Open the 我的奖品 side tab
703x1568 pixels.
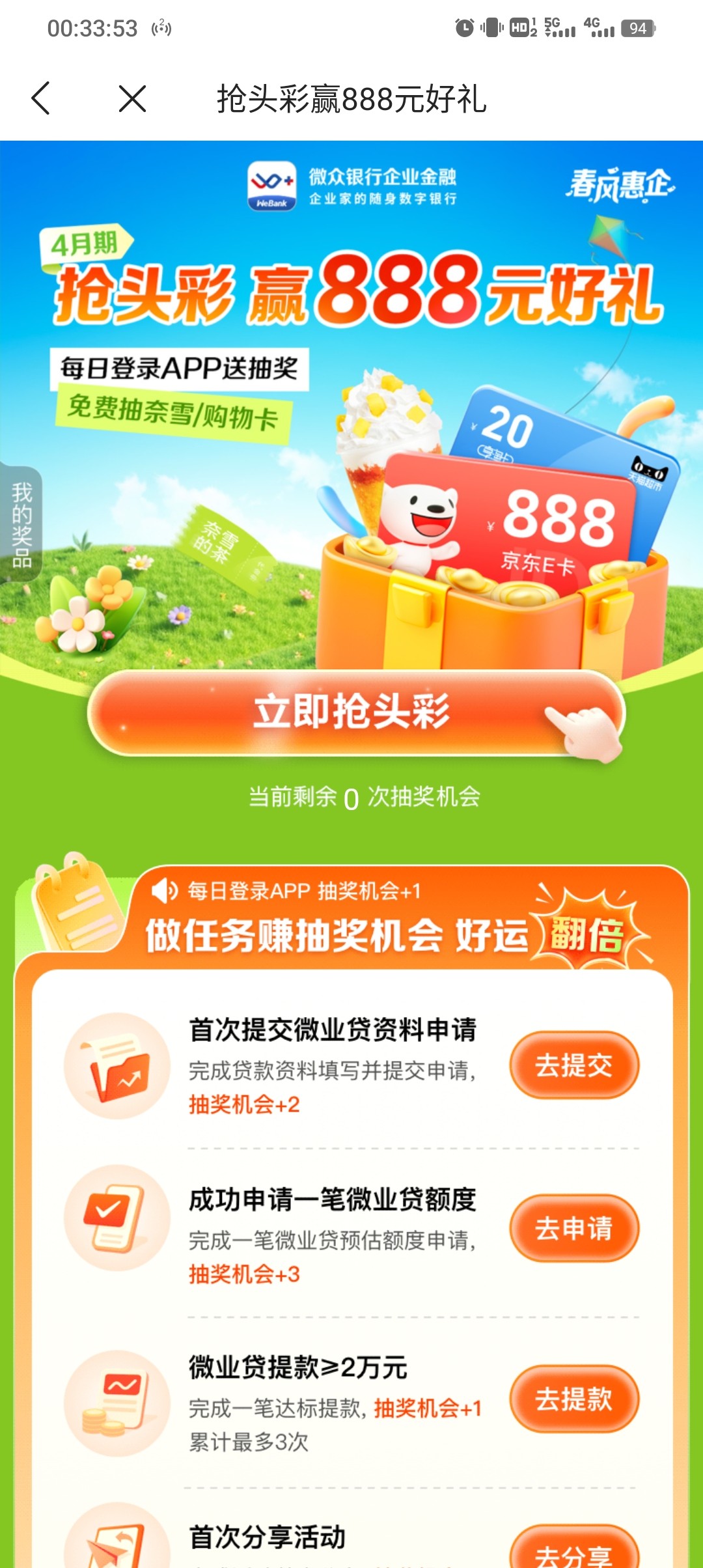21,525
